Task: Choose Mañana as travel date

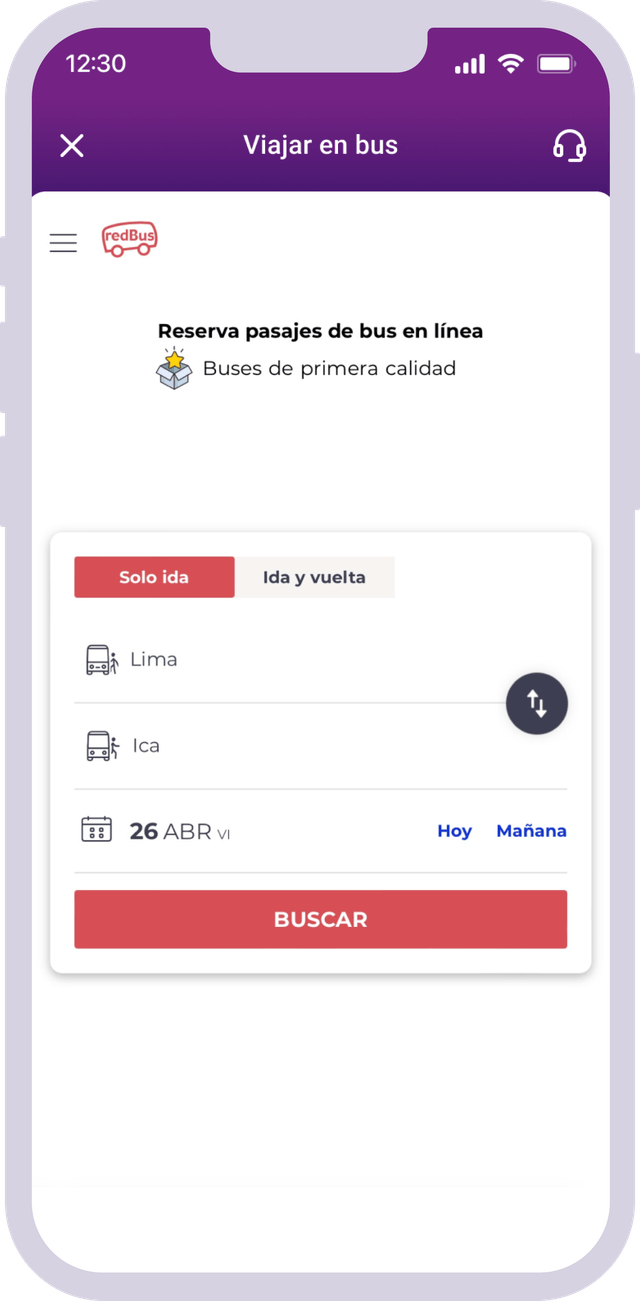Action: pyautogui.click(x=531, y=831)
